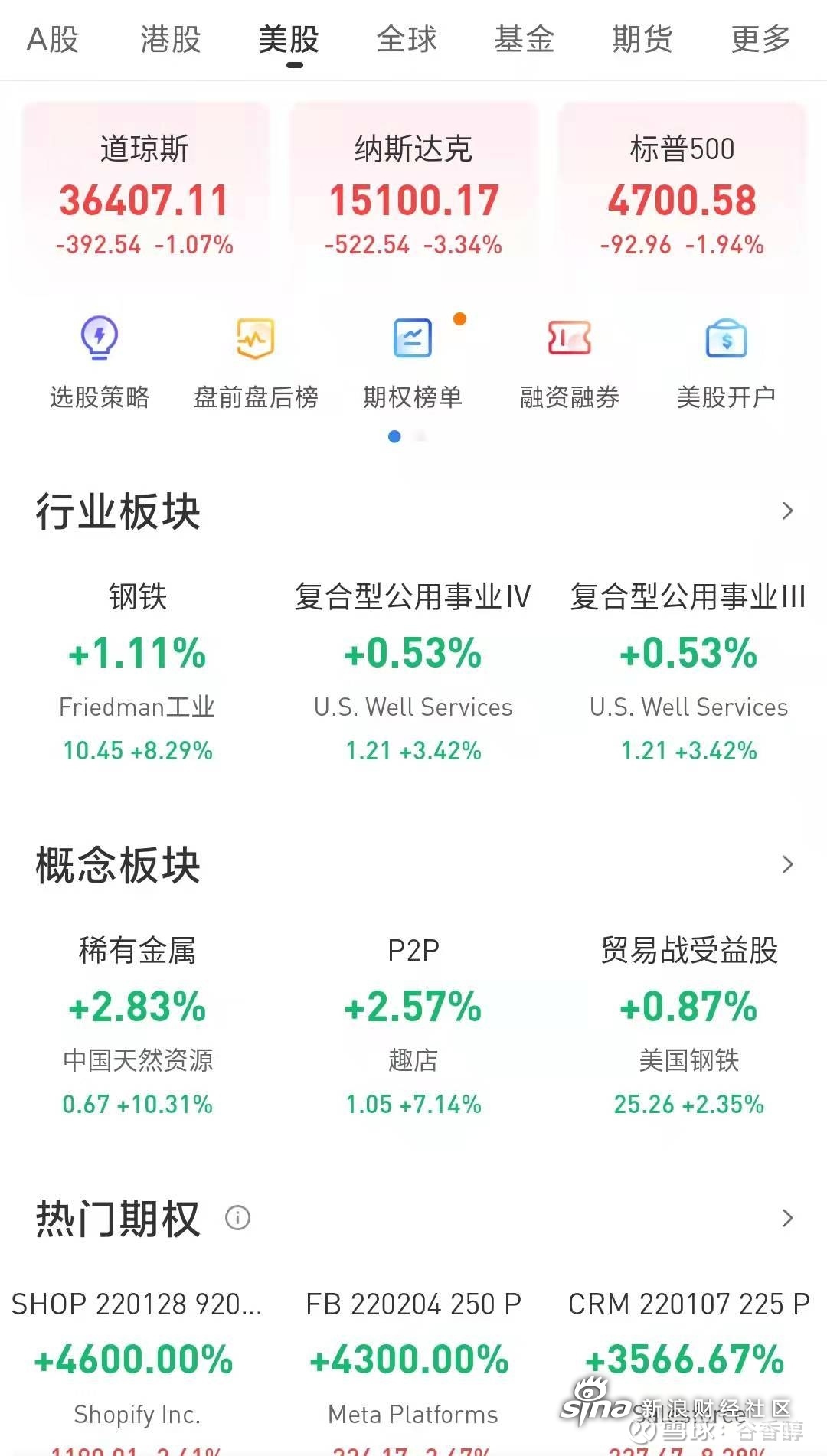827x1456 pixels.
Task: Open the 道琼斯 index card
Action: point(145,195)
